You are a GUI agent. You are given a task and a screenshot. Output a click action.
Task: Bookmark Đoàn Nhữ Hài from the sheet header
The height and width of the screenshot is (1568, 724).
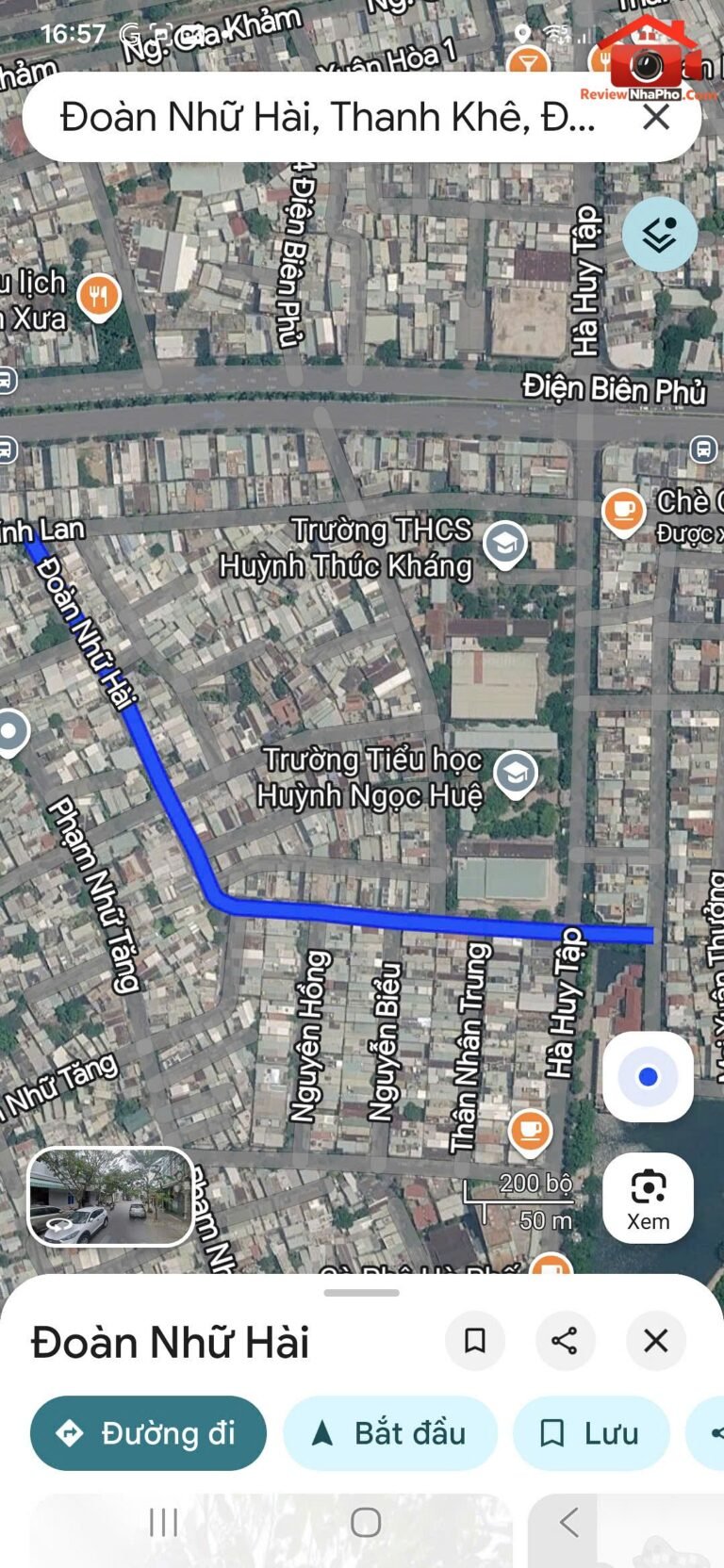(x=475, y=1340)
